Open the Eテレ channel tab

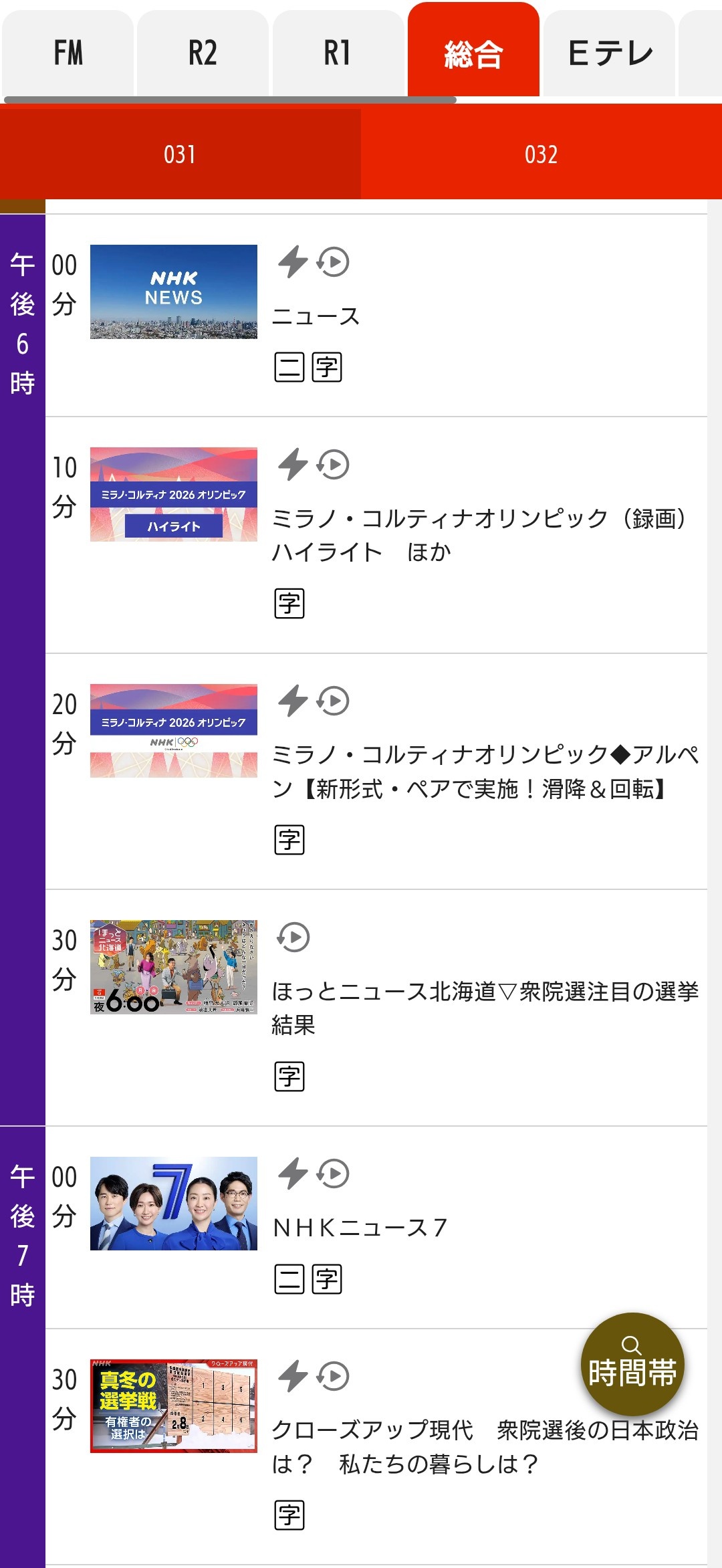[609, 53]
